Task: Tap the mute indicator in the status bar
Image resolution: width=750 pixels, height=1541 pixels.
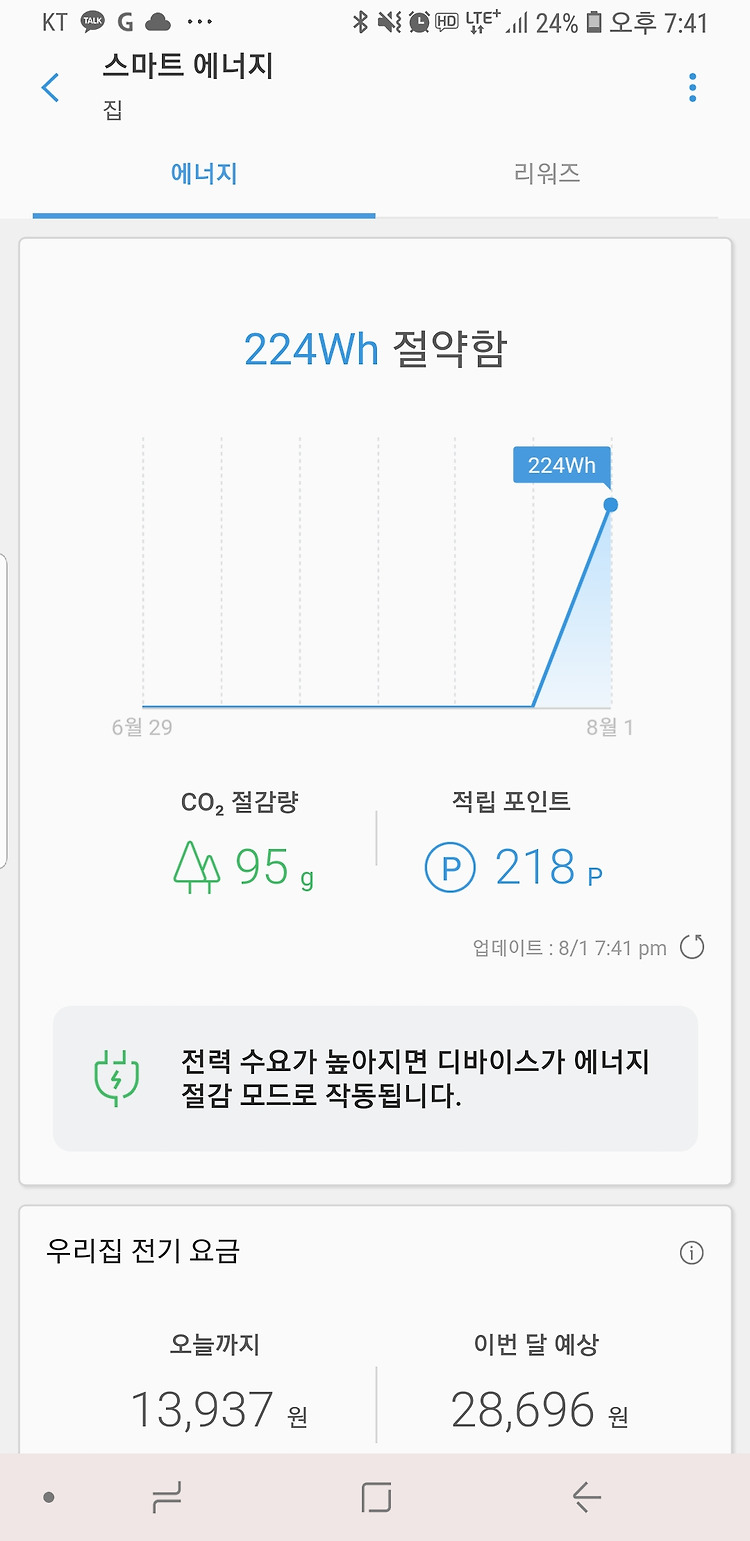Action: (x=389, y=20)
